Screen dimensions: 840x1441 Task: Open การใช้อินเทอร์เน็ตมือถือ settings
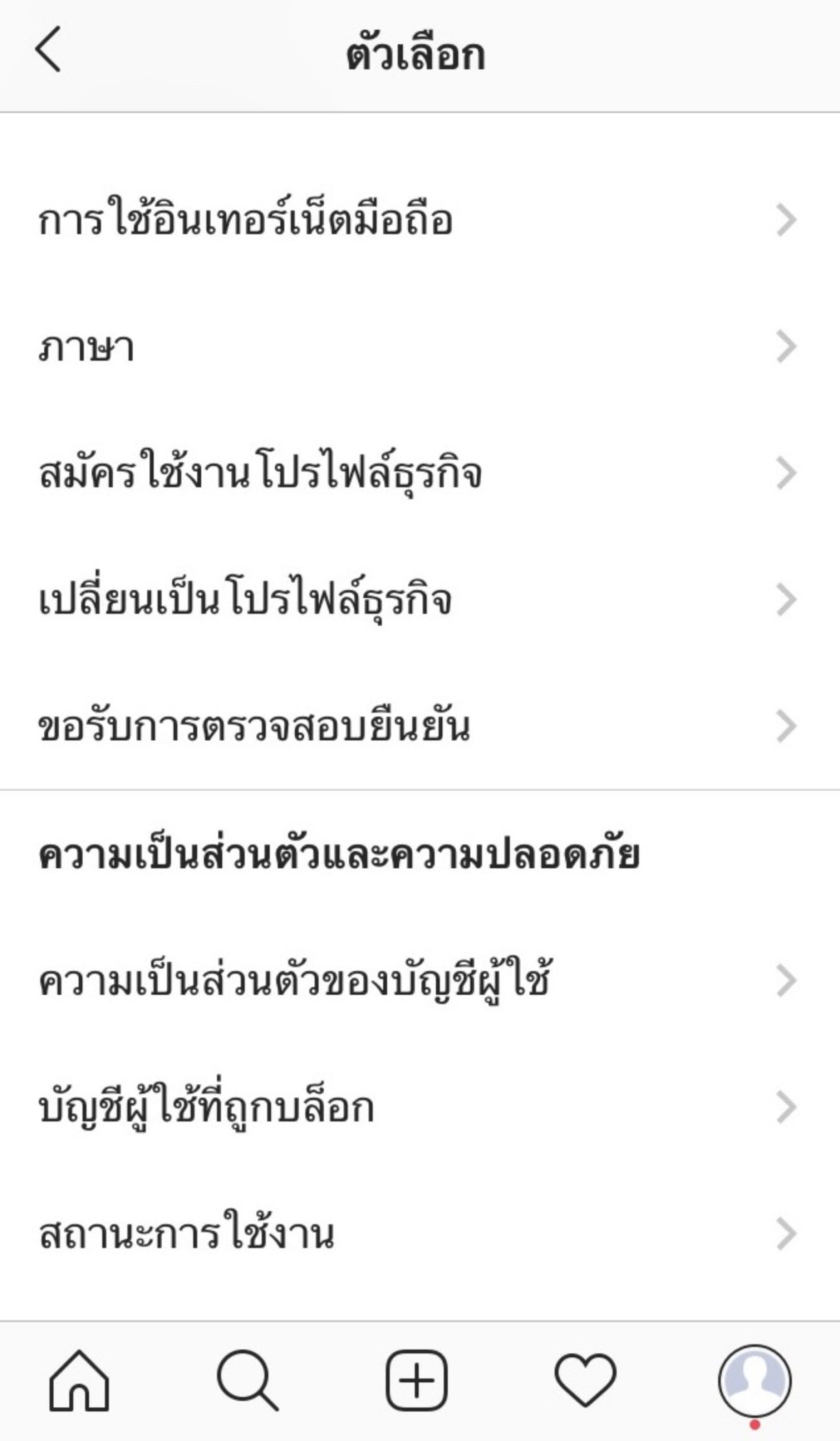246,221
